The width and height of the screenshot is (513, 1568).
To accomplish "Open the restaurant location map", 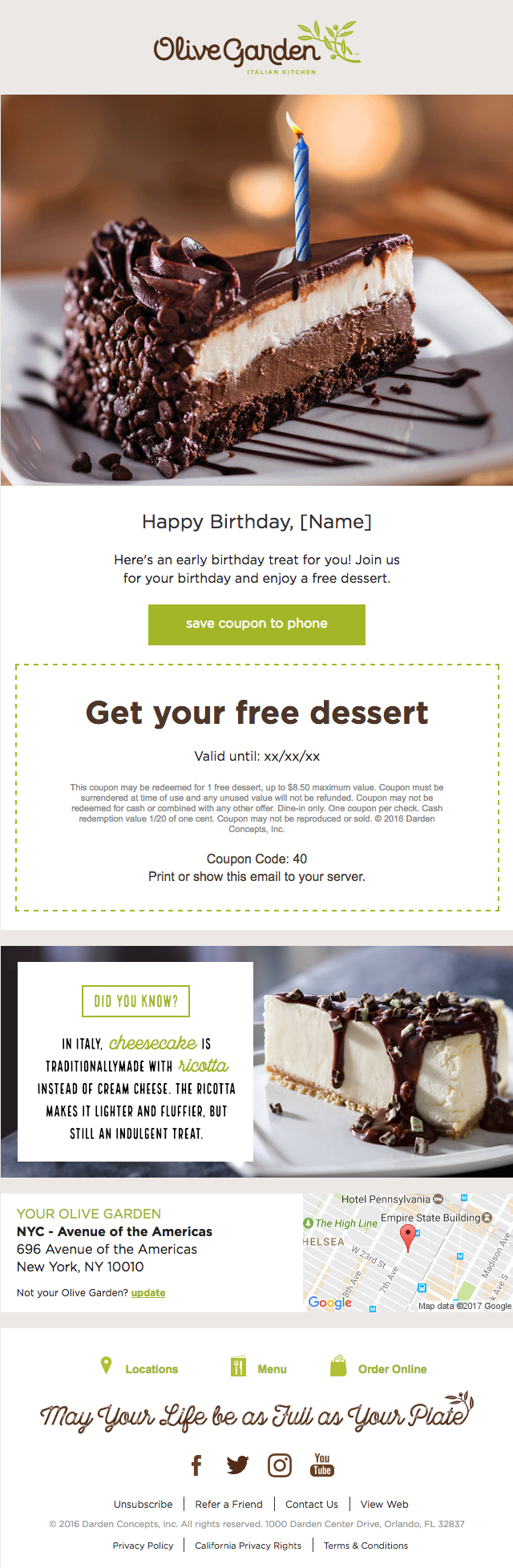I will point(407,1252).
